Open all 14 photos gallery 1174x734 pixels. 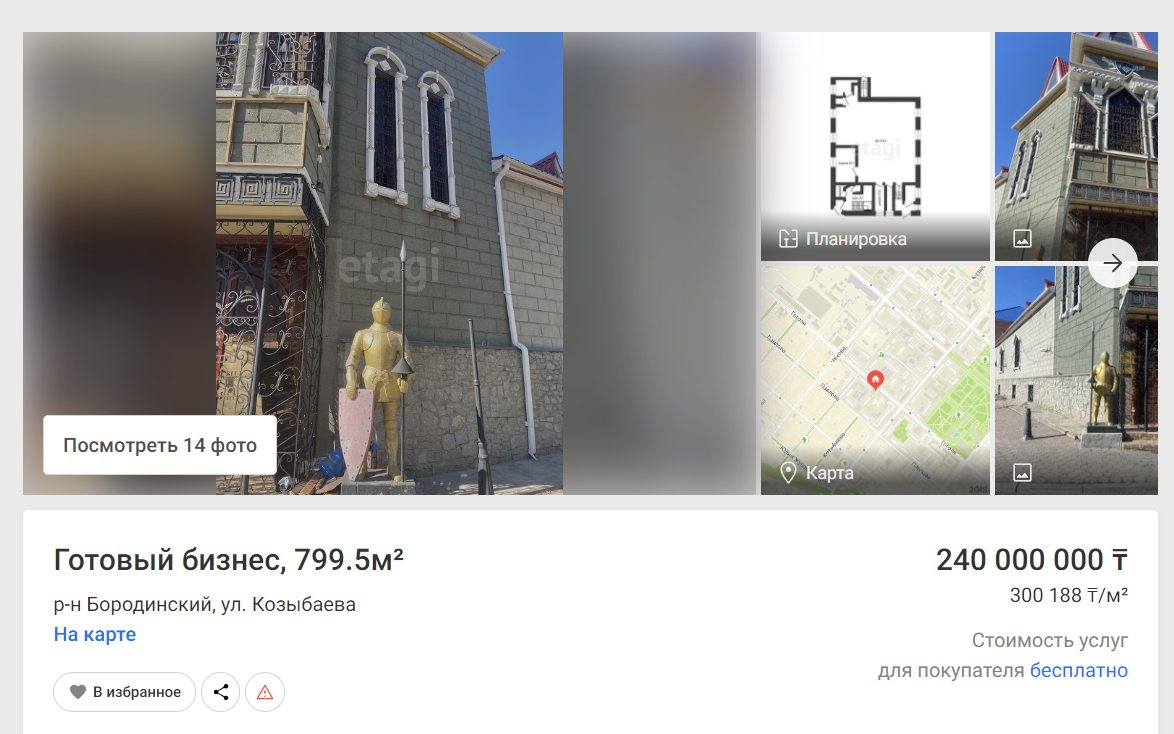[160, 445]
